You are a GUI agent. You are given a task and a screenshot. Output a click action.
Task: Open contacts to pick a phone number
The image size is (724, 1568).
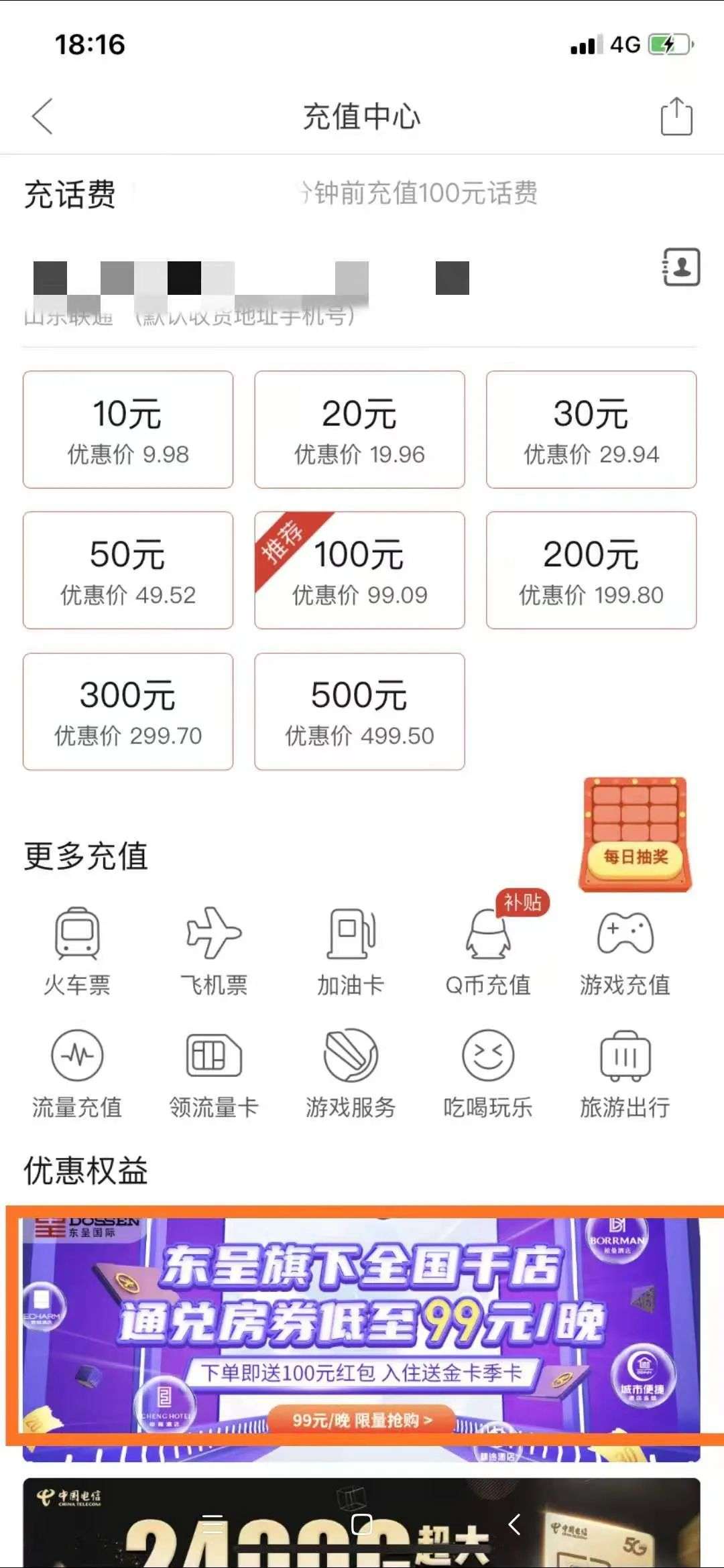point(681,267)
